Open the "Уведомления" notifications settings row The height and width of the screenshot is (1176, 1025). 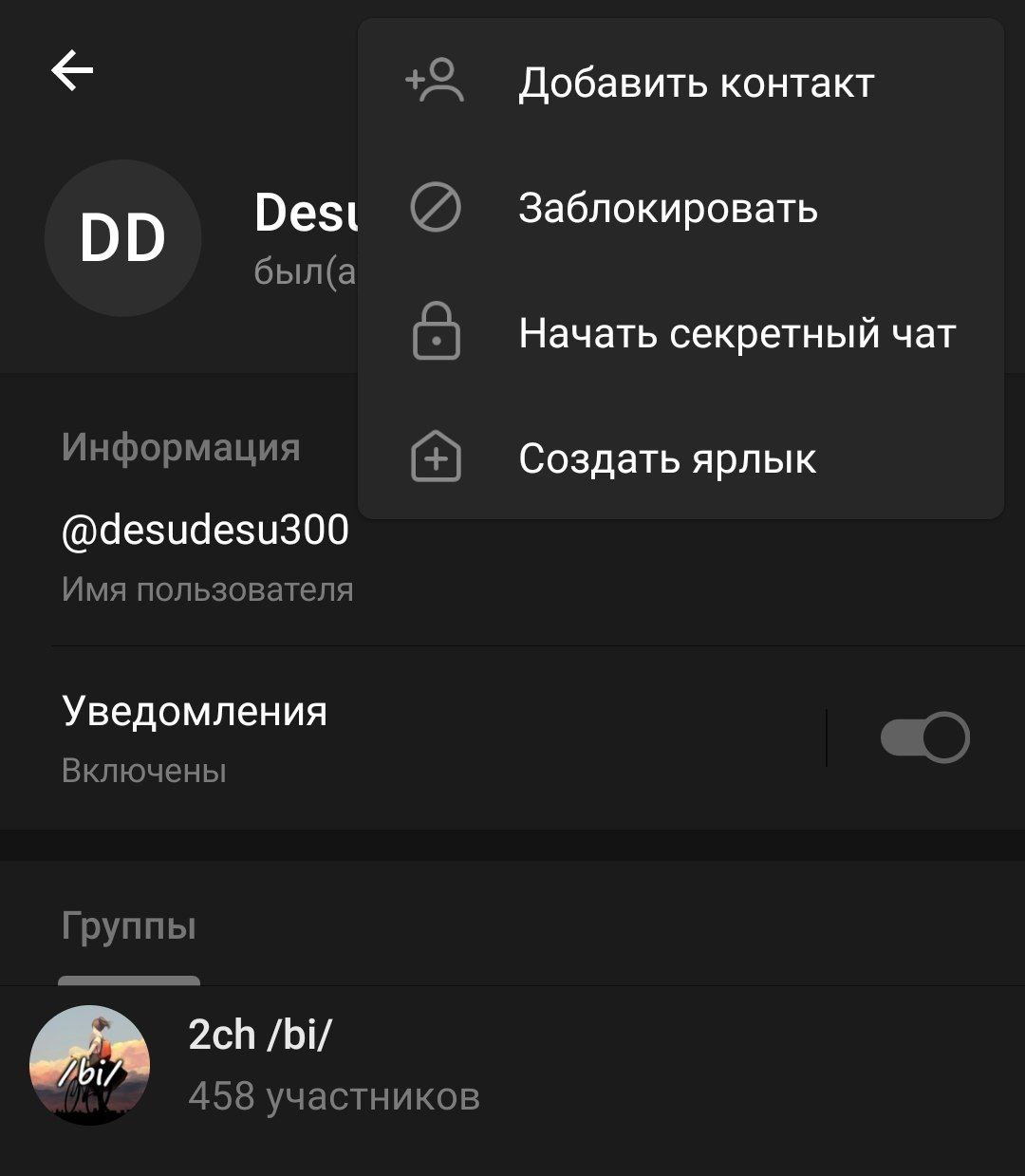pos(380,737)
